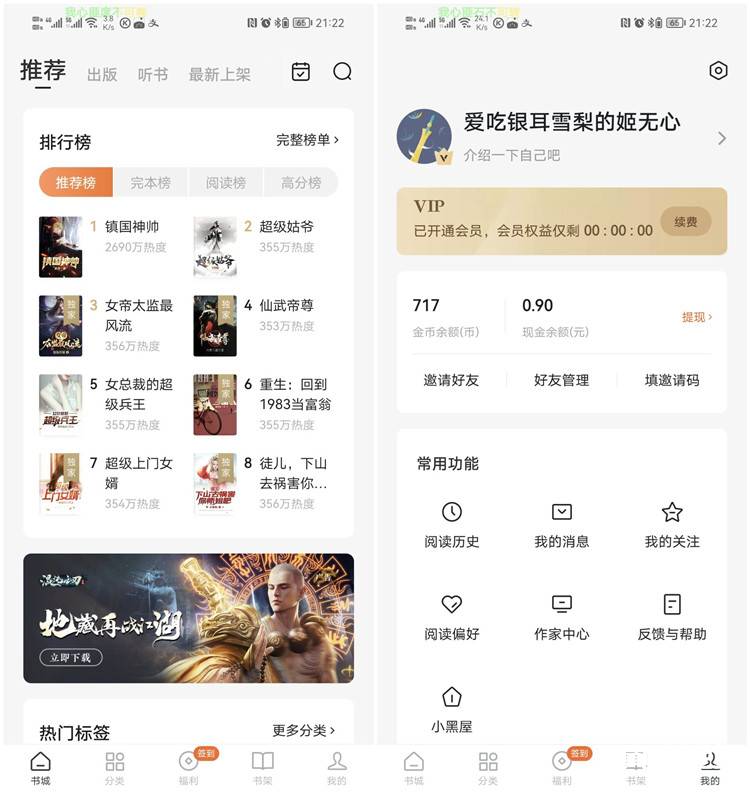
Task: Open the 阅读历史 reading history clock icon
Action: (451, 514)
